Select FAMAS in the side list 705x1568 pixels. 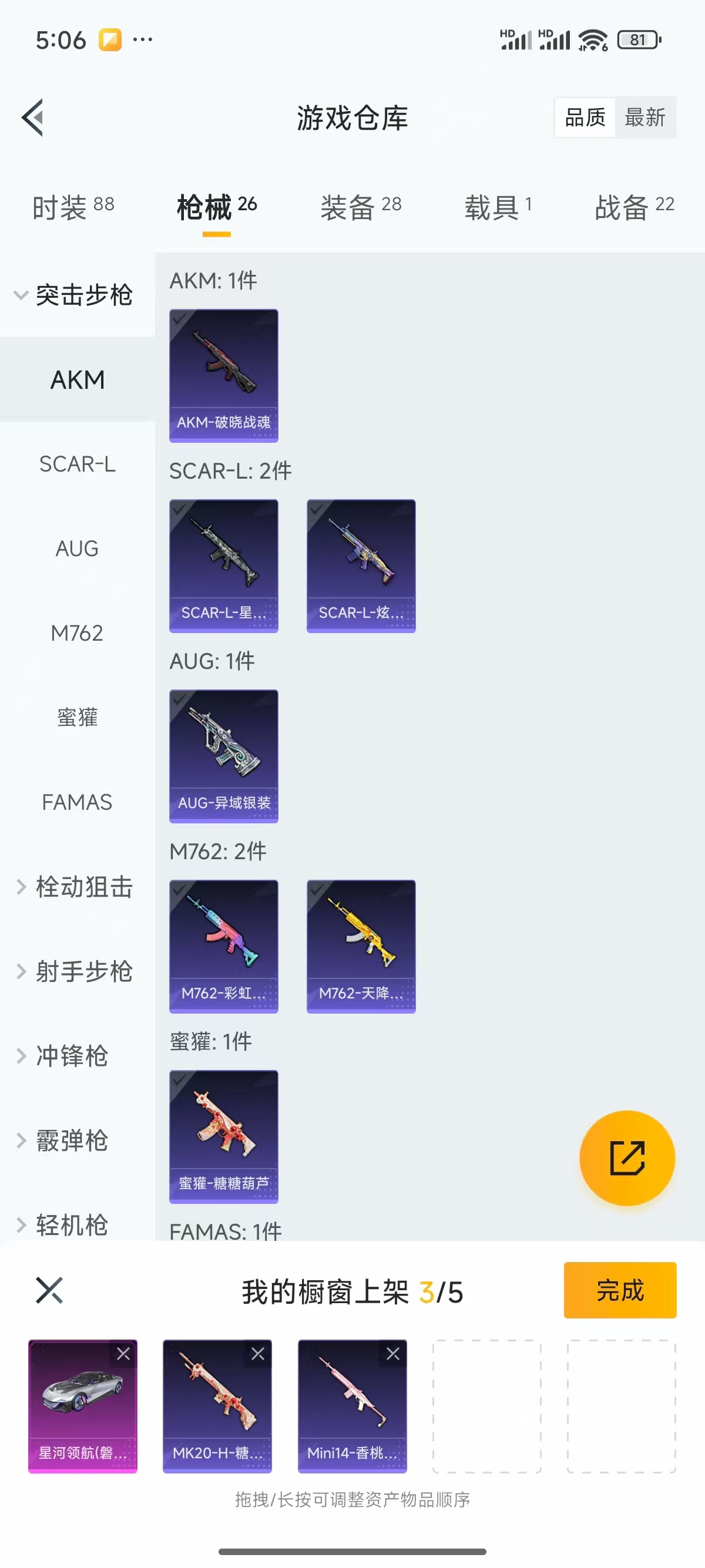click(78, 802)
